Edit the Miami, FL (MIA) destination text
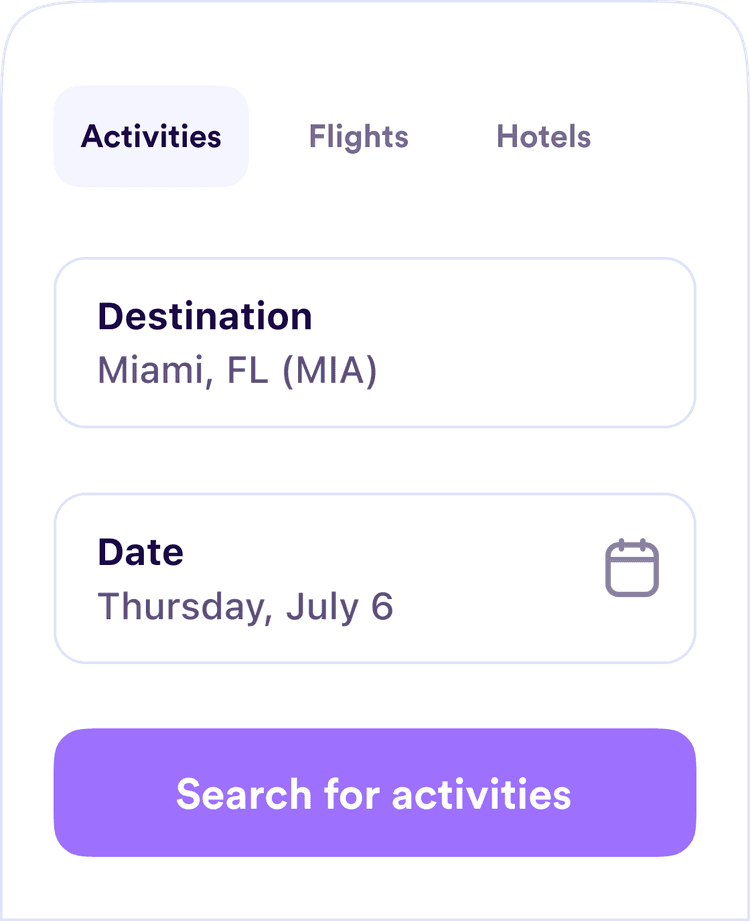 tap(237, 369)
